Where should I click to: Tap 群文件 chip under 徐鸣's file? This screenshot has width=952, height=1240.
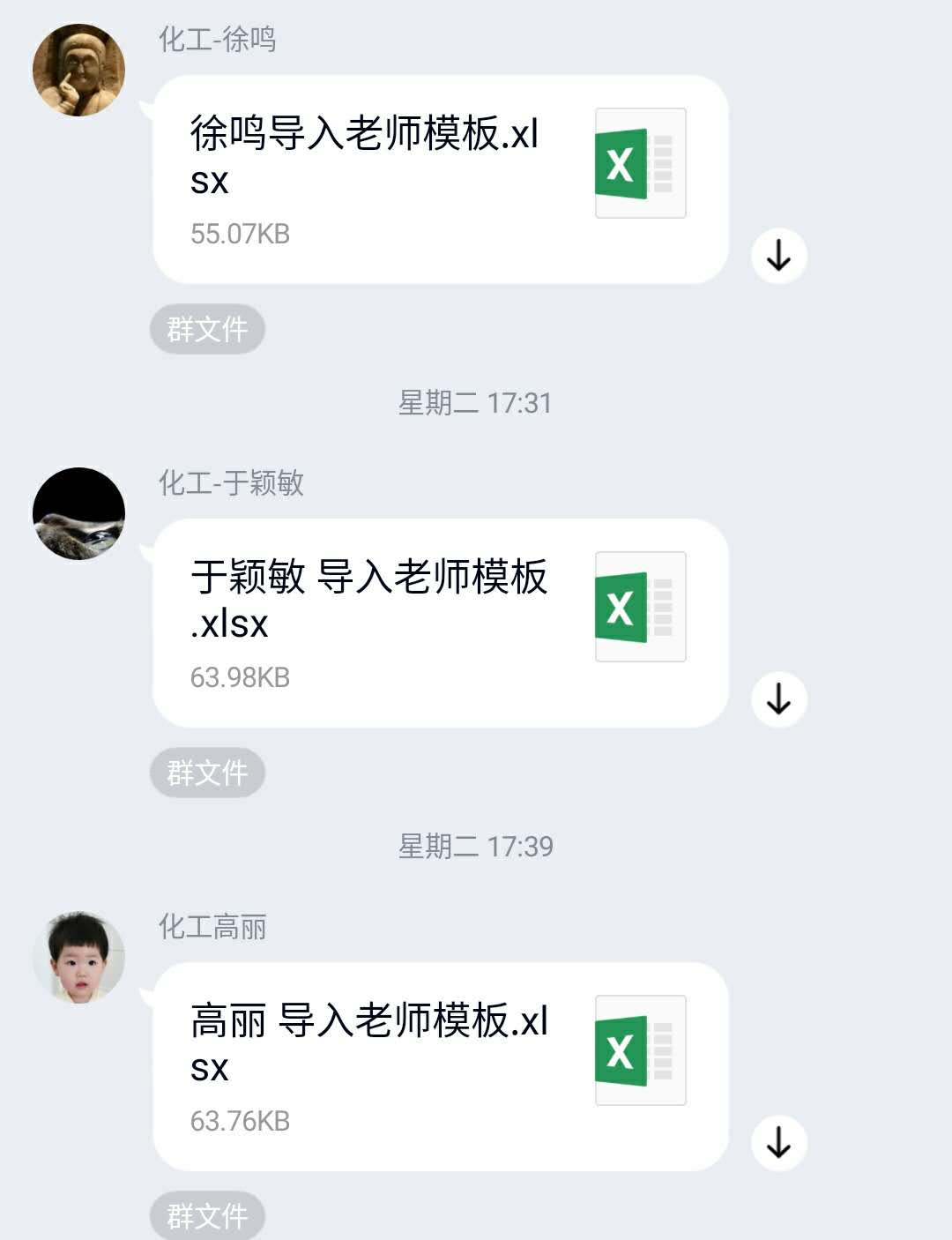click(207, 329)
